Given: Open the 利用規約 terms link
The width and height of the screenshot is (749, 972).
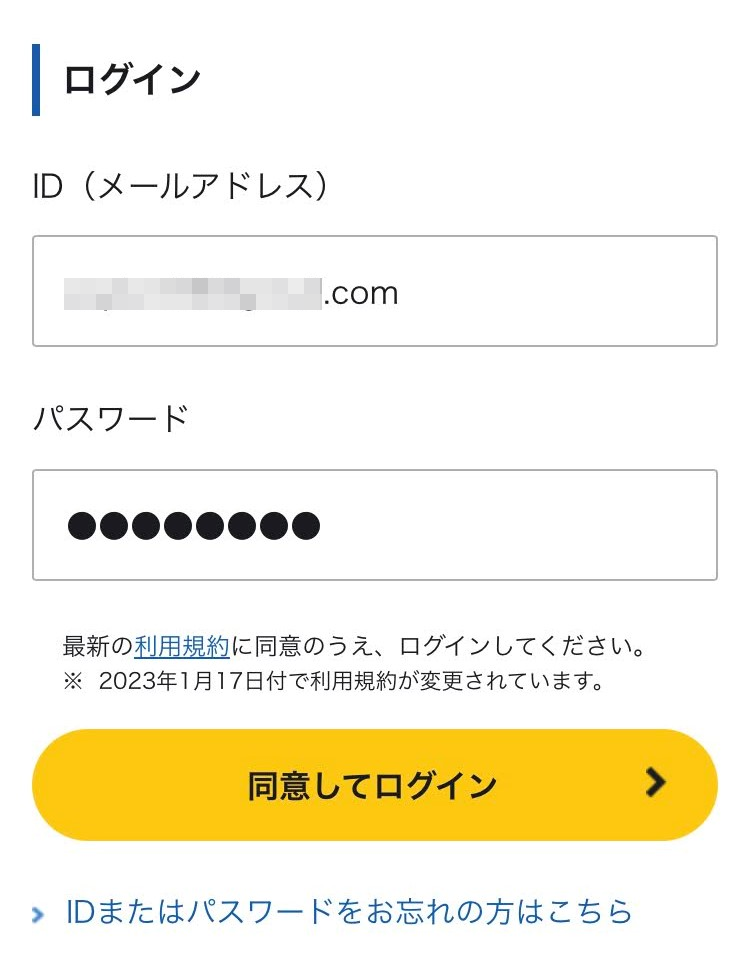Looking at the screenshot, I should (182, 646).
